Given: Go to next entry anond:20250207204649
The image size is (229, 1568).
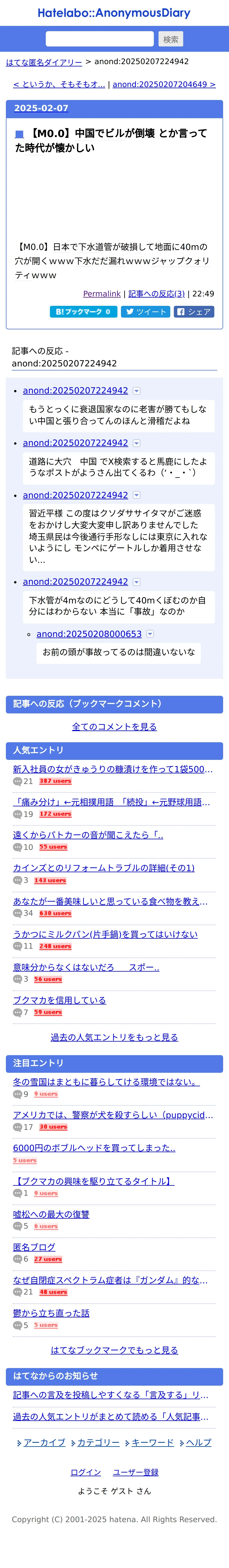Looking at the screenshot, I should click(164, 85).
